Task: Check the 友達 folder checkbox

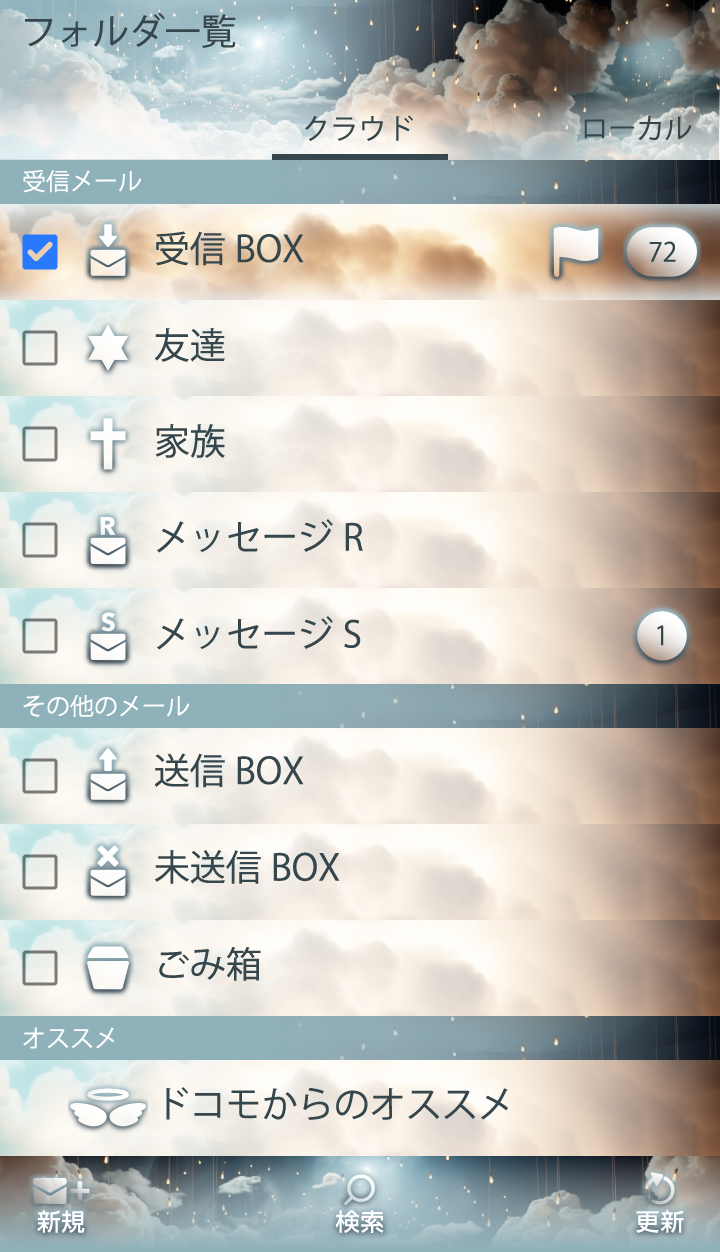Action: pos(40,348)
